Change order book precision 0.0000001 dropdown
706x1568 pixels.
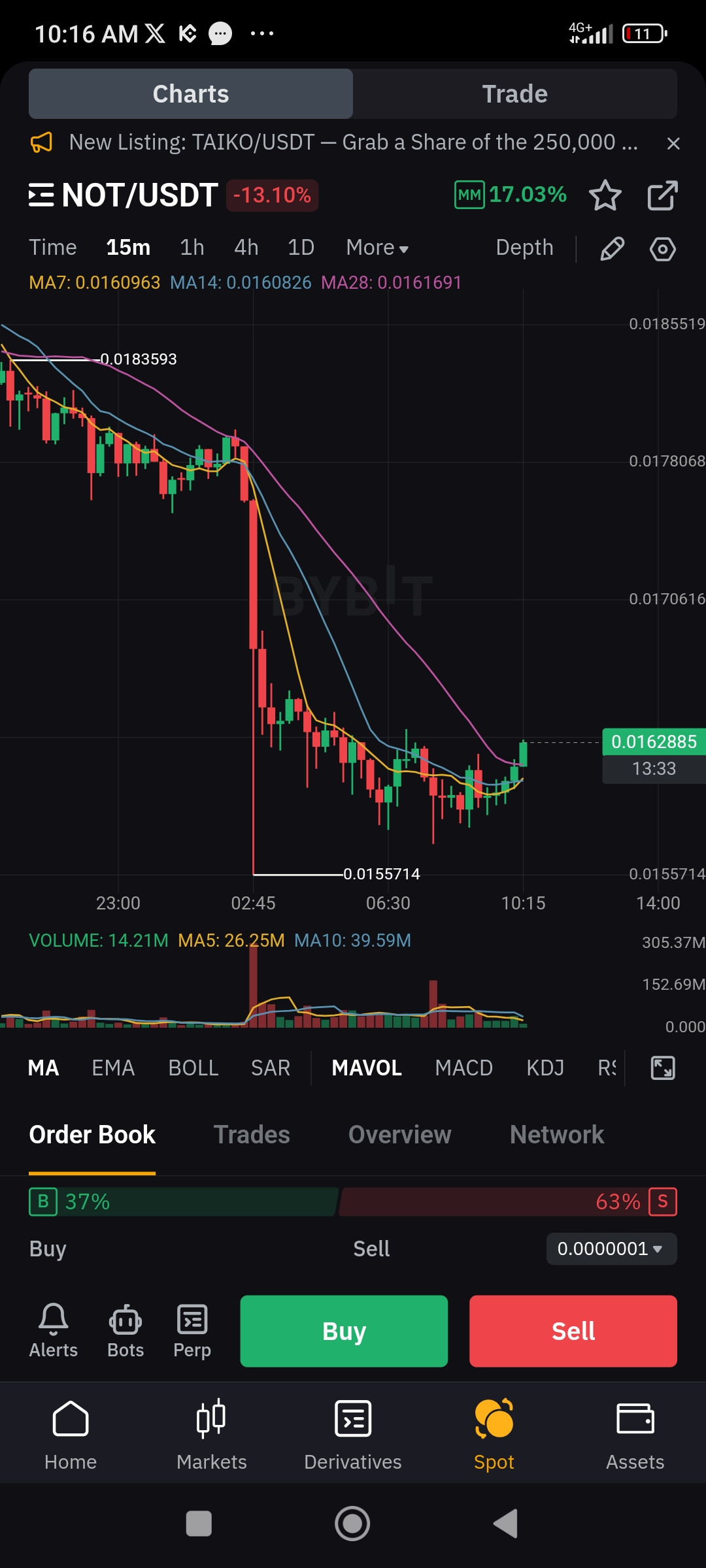(611, 1249)
